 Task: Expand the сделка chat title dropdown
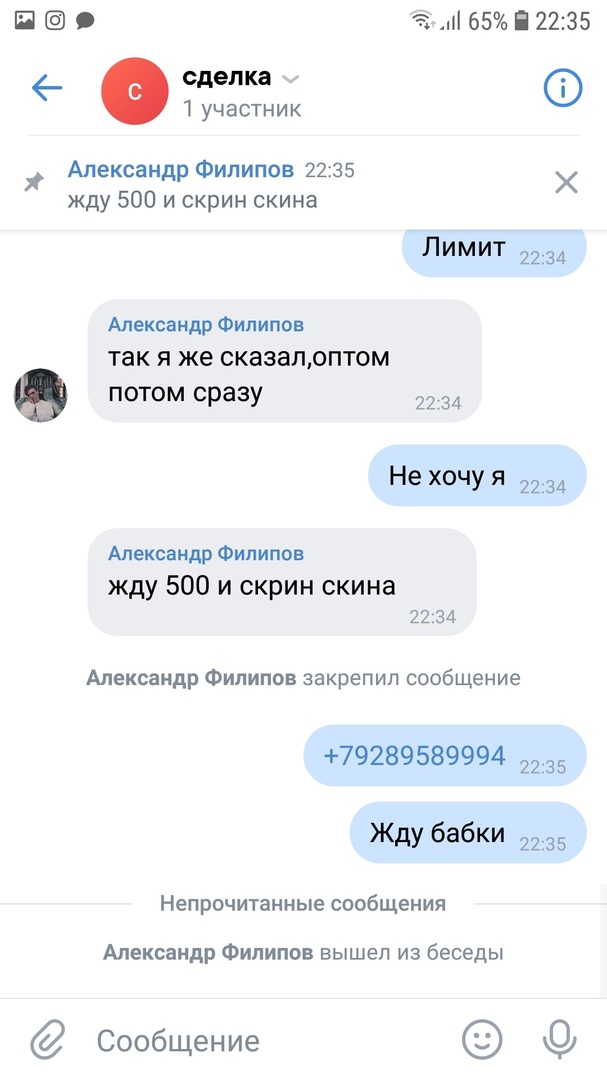point(290,79)
